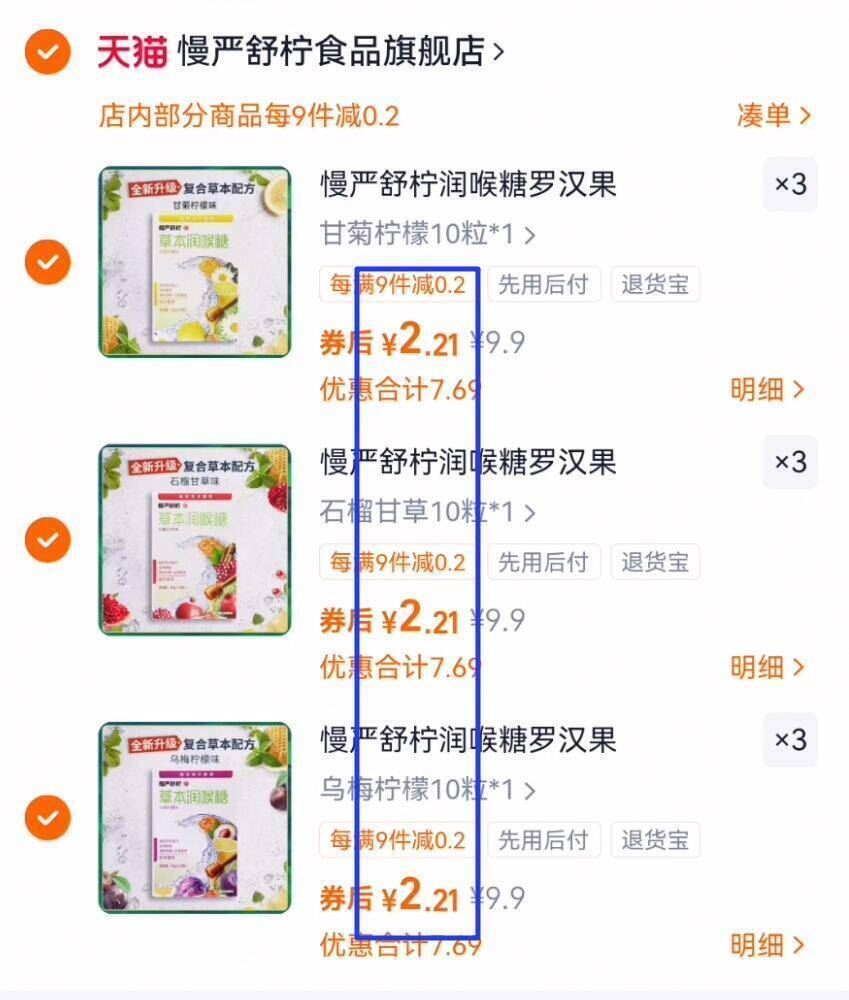This screenshot has height=1000, width=849.
Task: Click the 天猫 (Tmall) logo icon
Action: coord(130,48)
